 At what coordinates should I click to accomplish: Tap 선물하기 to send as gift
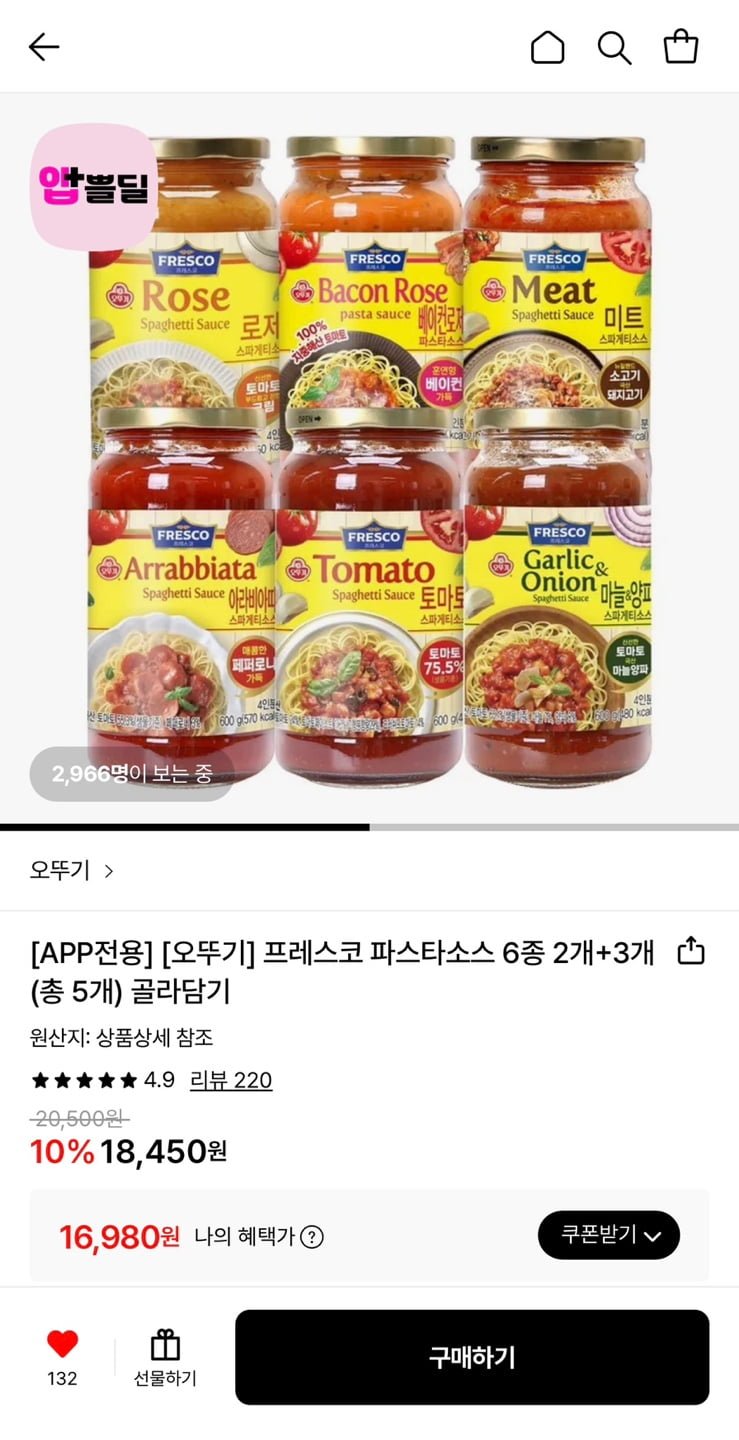pyautogui.click(x=165, y=1358)
